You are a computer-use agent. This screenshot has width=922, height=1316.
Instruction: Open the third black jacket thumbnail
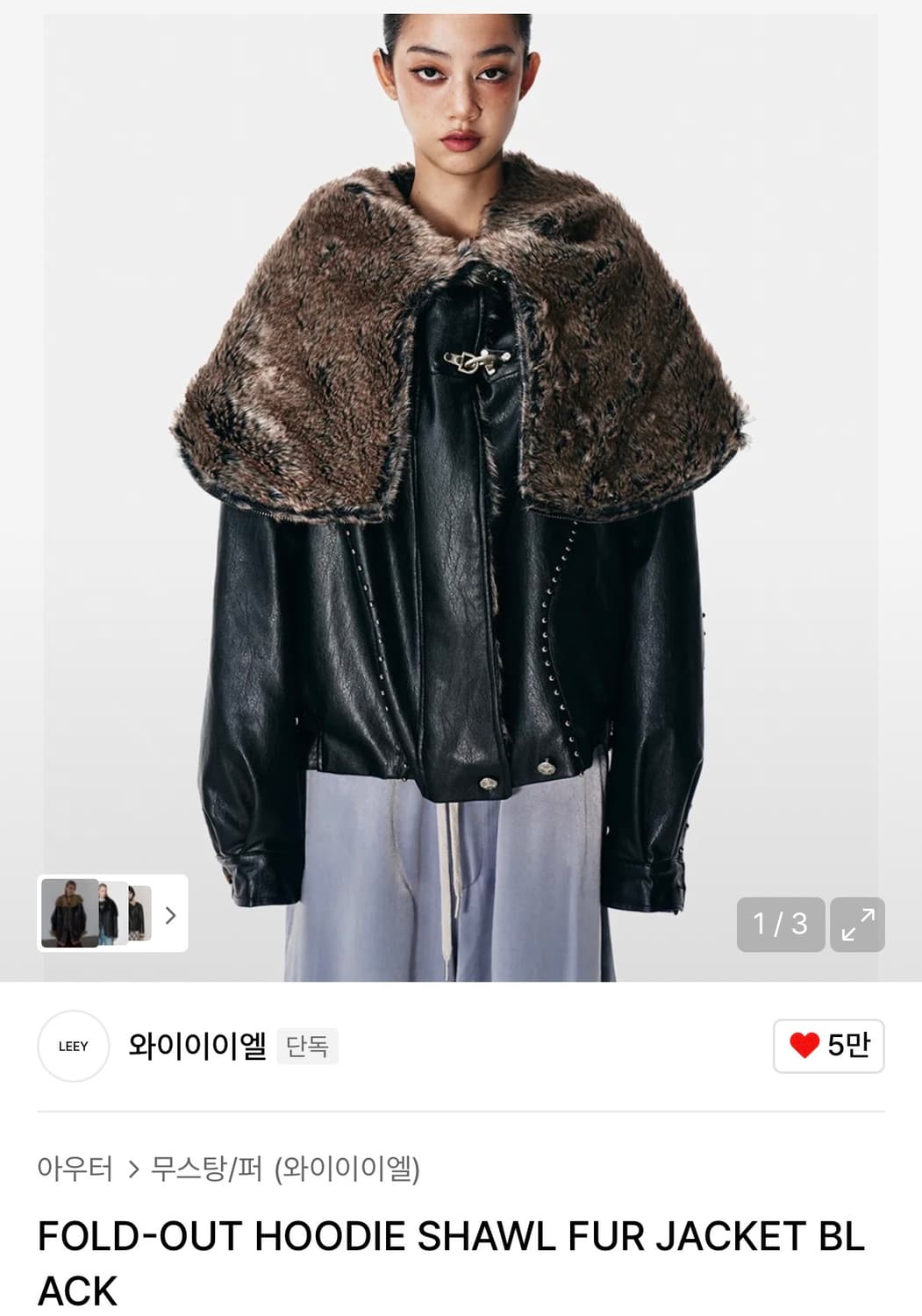[x=139, y=915]
